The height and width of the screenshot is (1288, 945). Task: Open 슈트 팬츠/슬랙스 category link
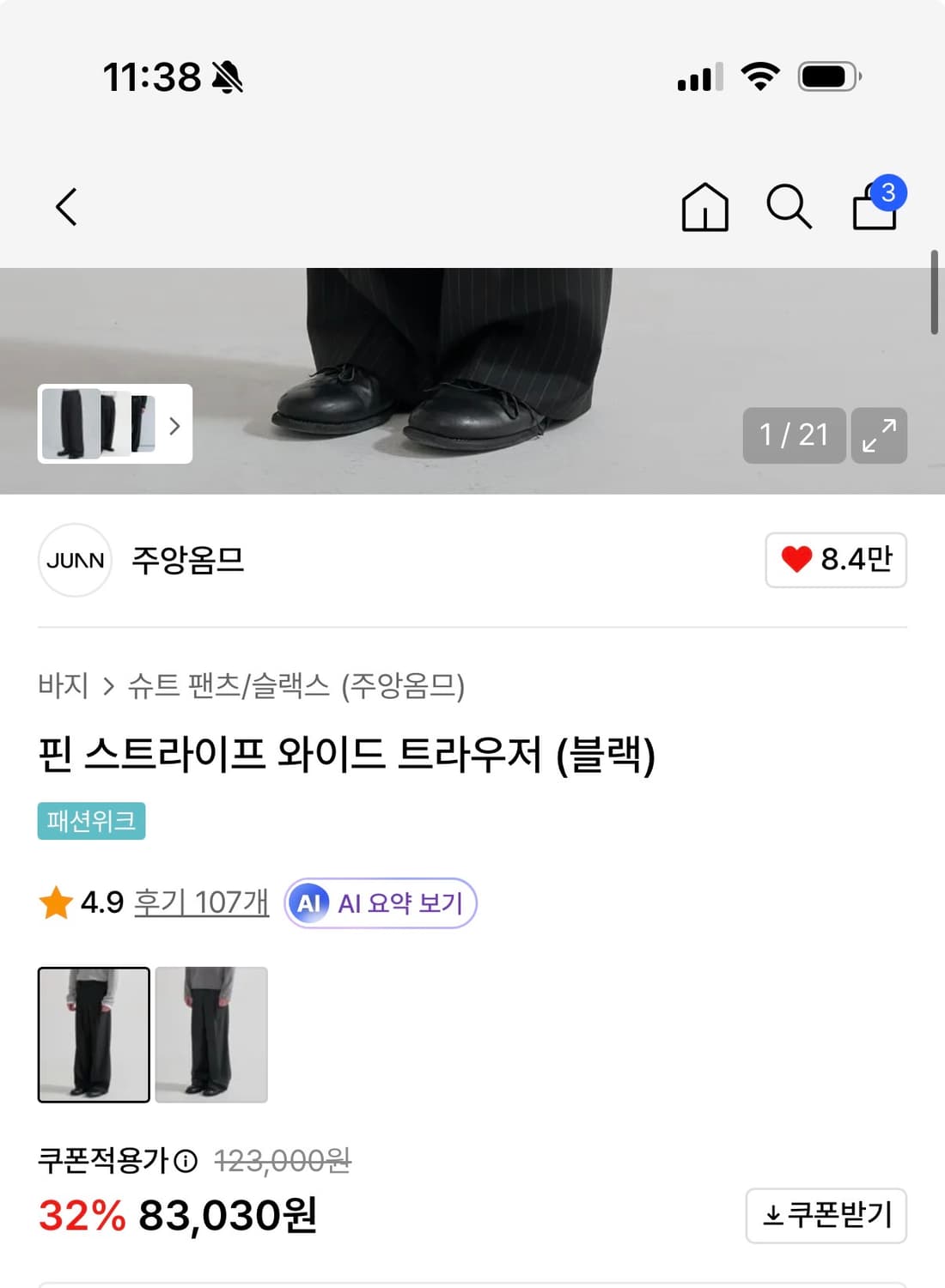(232, 684)
